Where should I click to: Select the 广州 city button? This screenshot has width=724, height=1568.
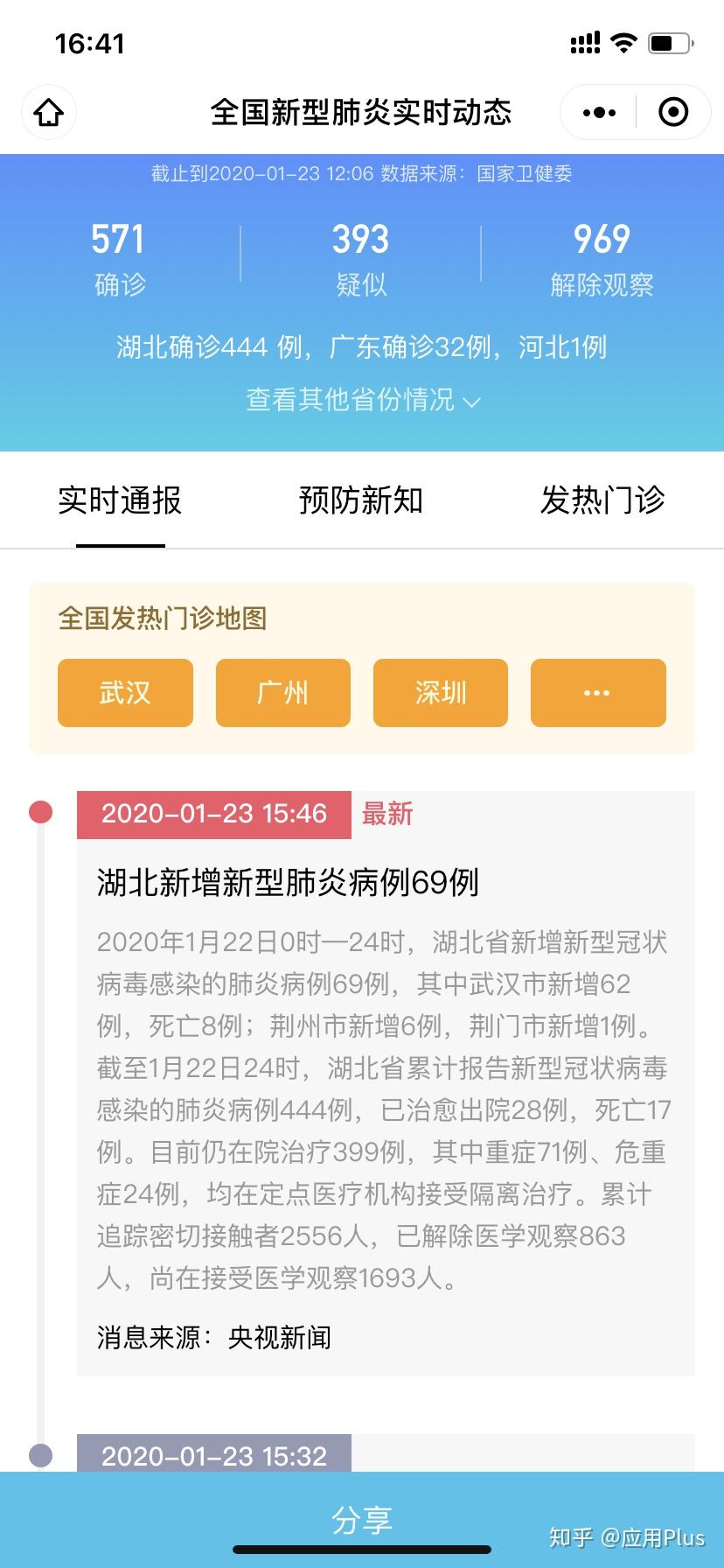click(x=282, y=693)
